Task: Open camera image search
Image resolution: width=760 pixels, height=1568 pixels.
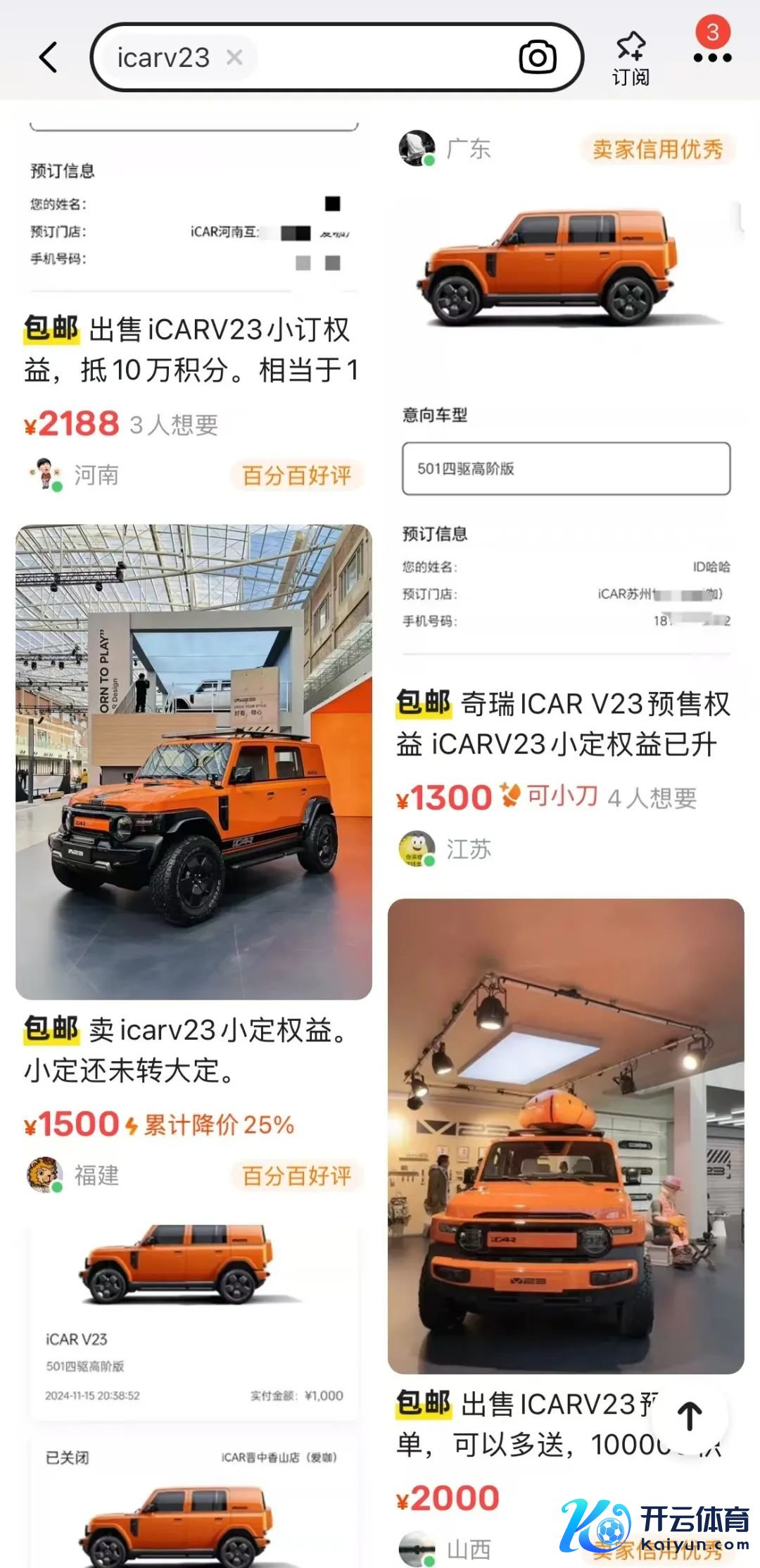Action: point(538,57)
